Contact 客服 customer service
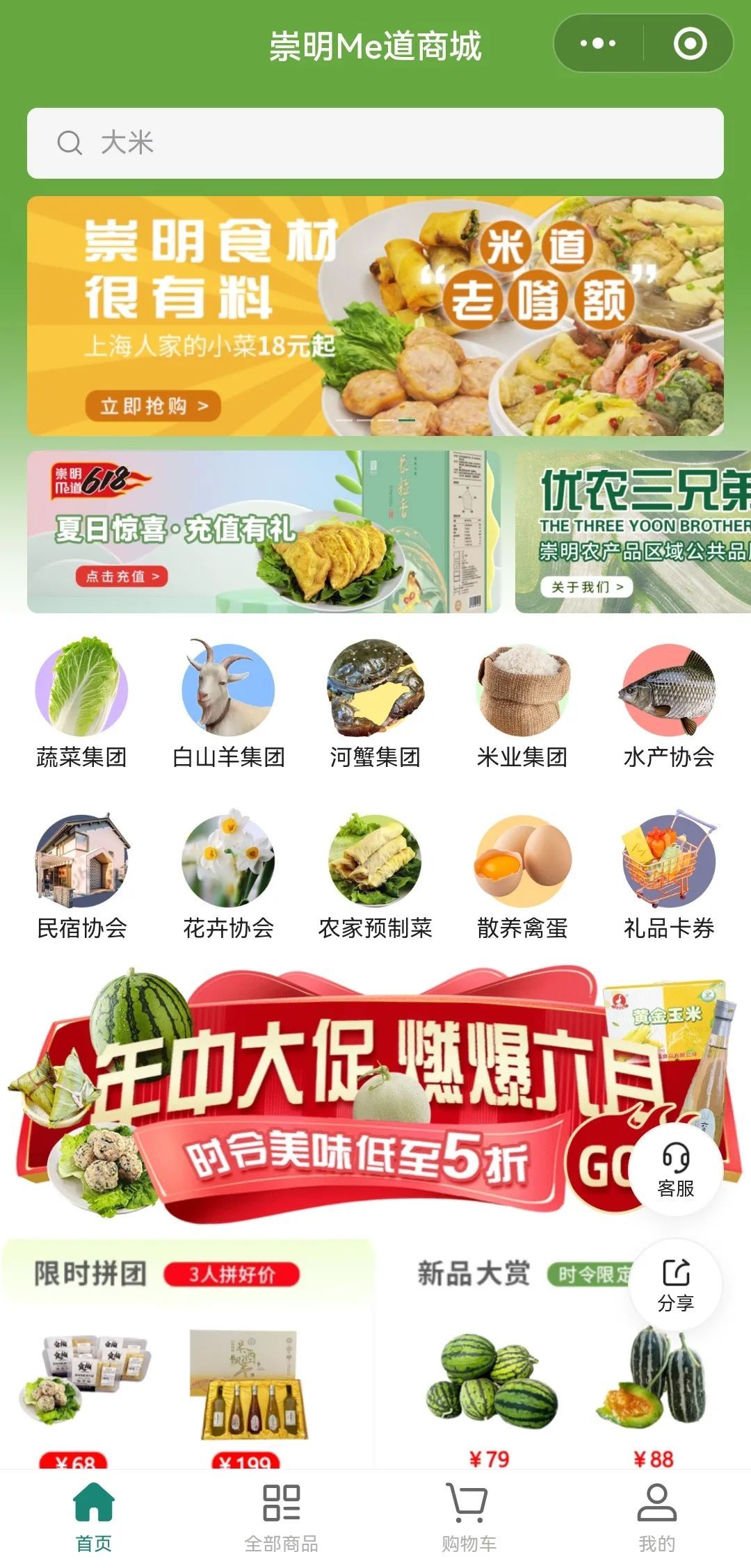Screen dimensions: 751x1568 click(x=675, y=1170)
